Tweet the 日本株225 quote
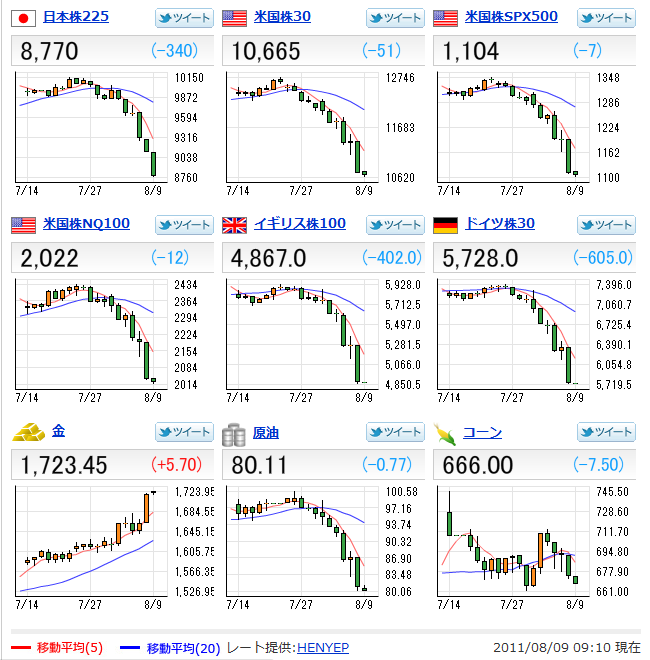Viewport: 650px width, 660px height. 184,18
